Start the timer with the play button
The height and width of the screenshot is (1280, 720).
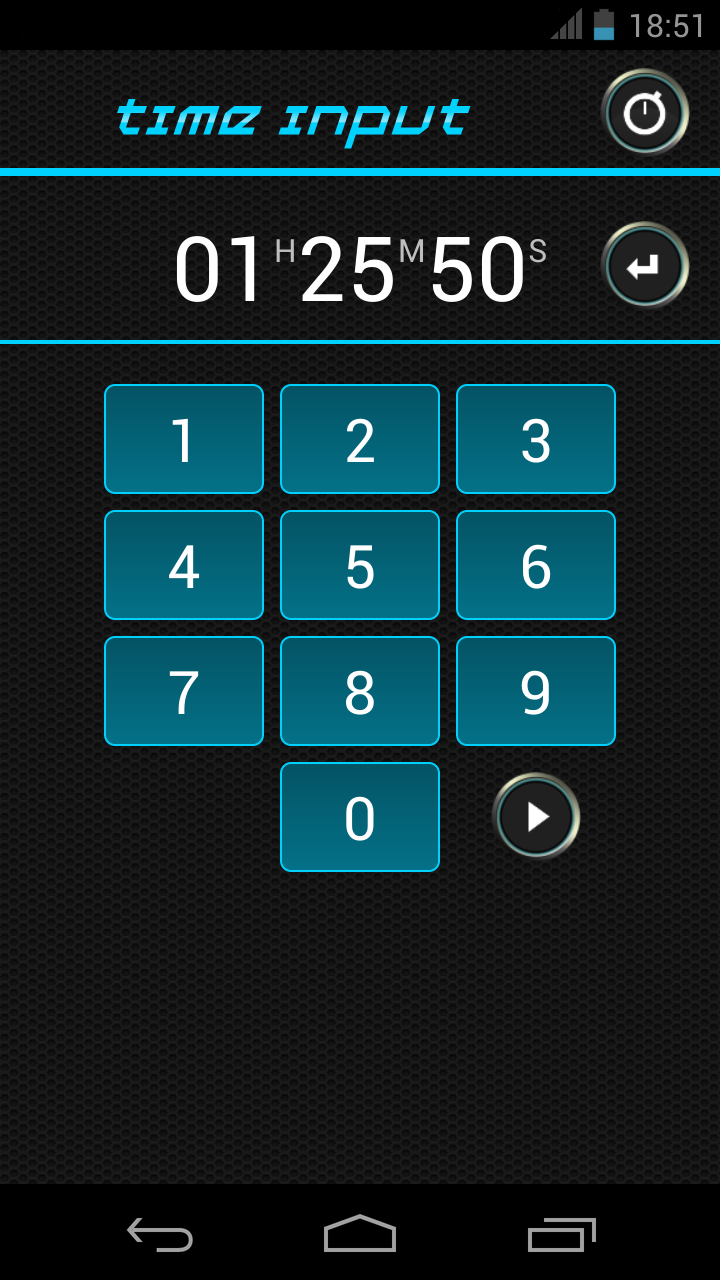tap(536, 817)
